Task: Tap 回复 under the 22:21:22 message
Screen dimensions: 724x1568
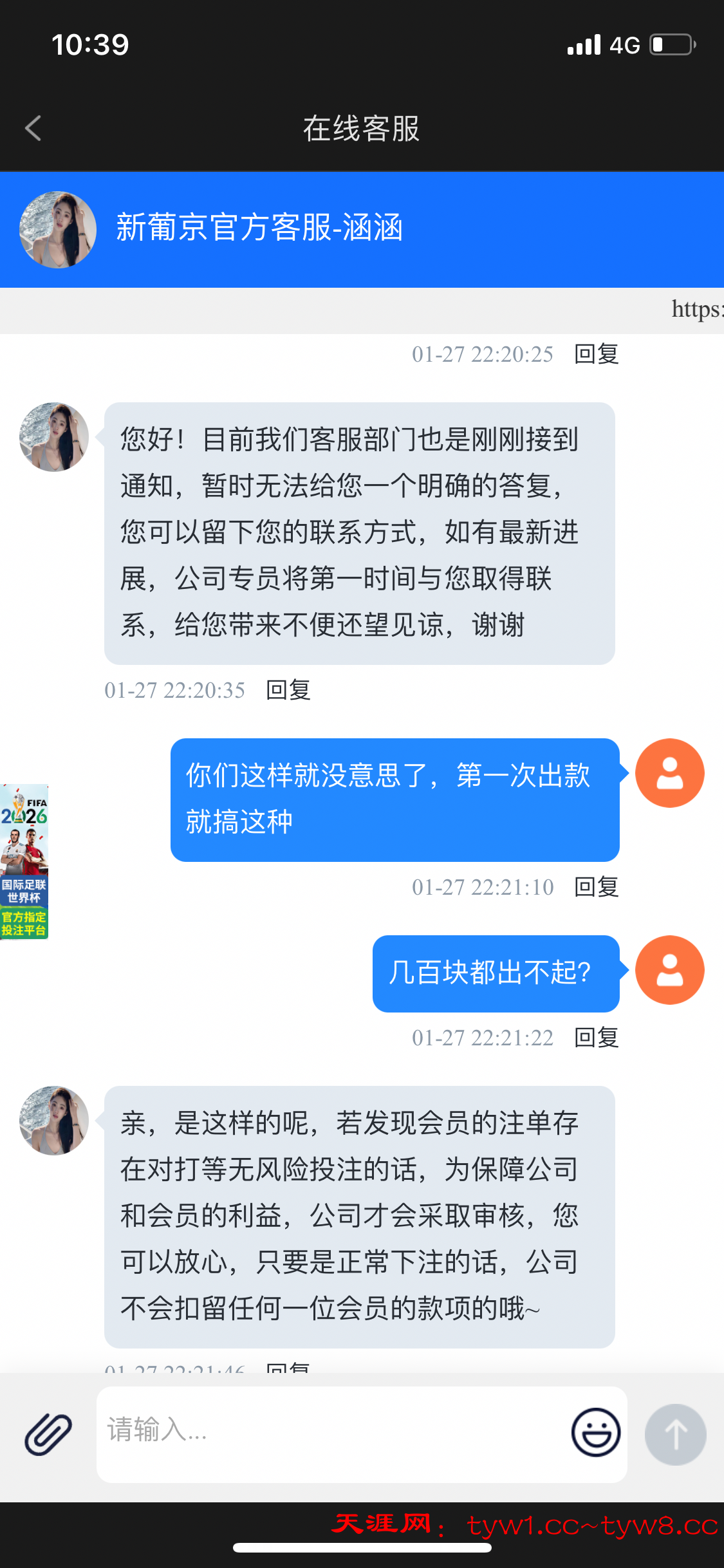Action: coord(596,1038)
